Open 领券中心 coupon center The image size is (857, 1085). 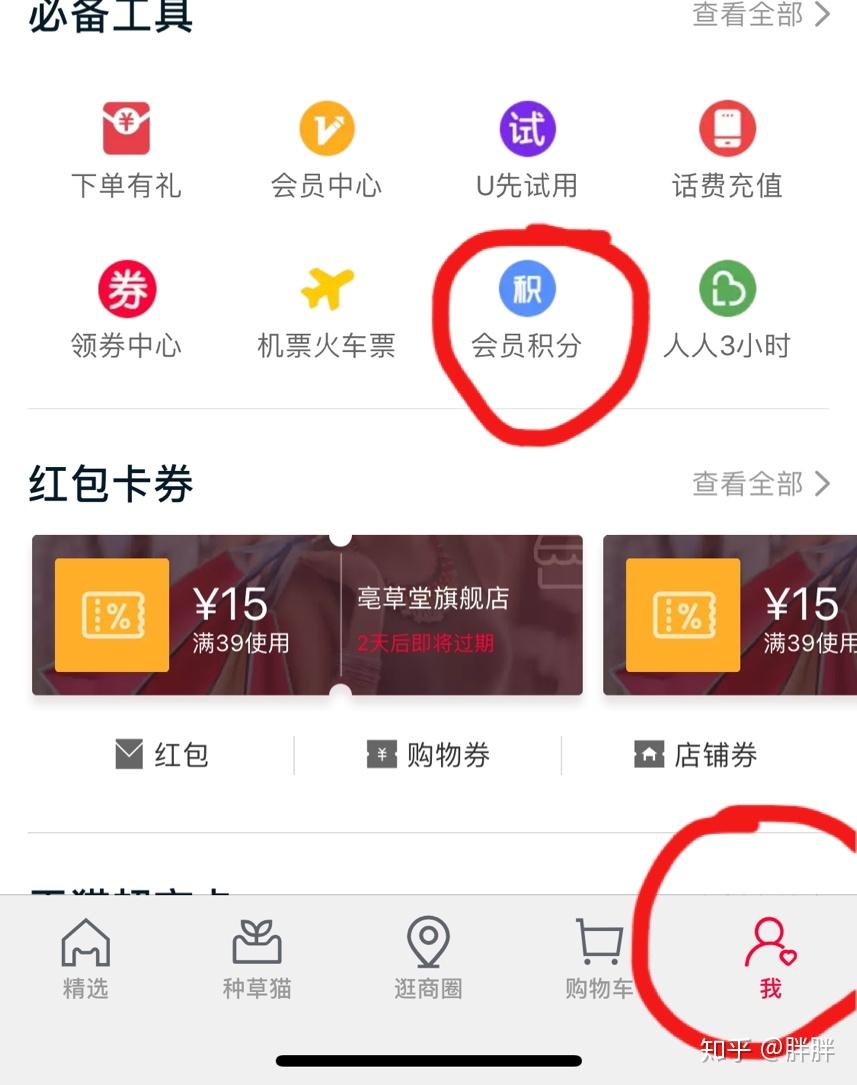[126, 310]
